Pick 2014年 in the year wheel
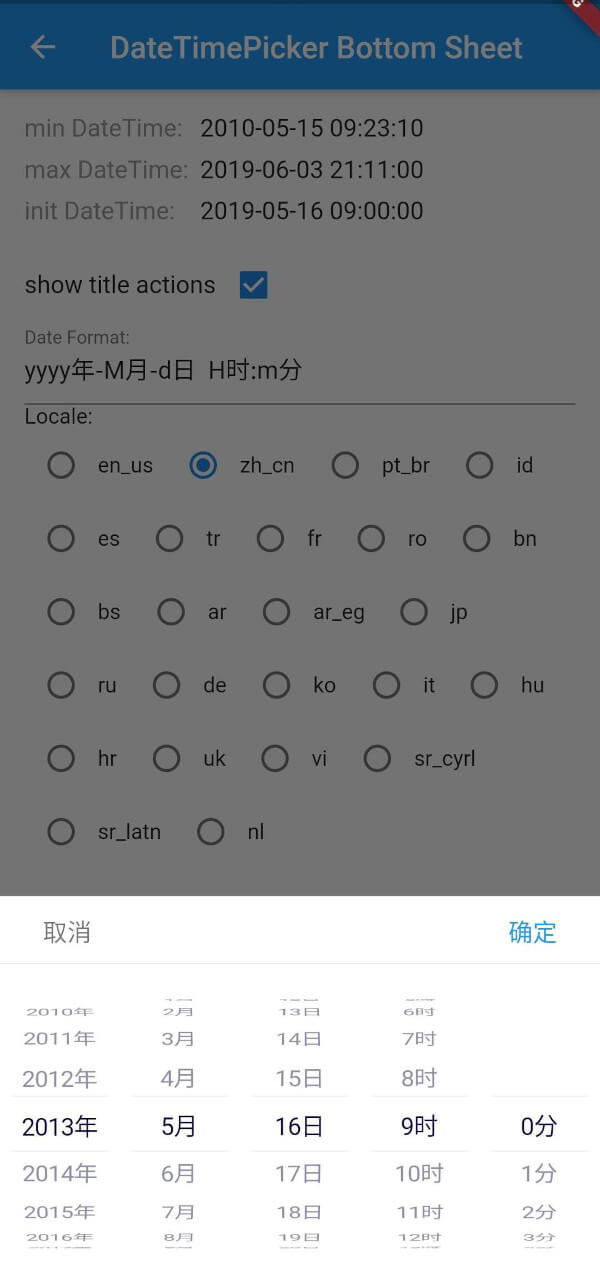 point(60,1173)
